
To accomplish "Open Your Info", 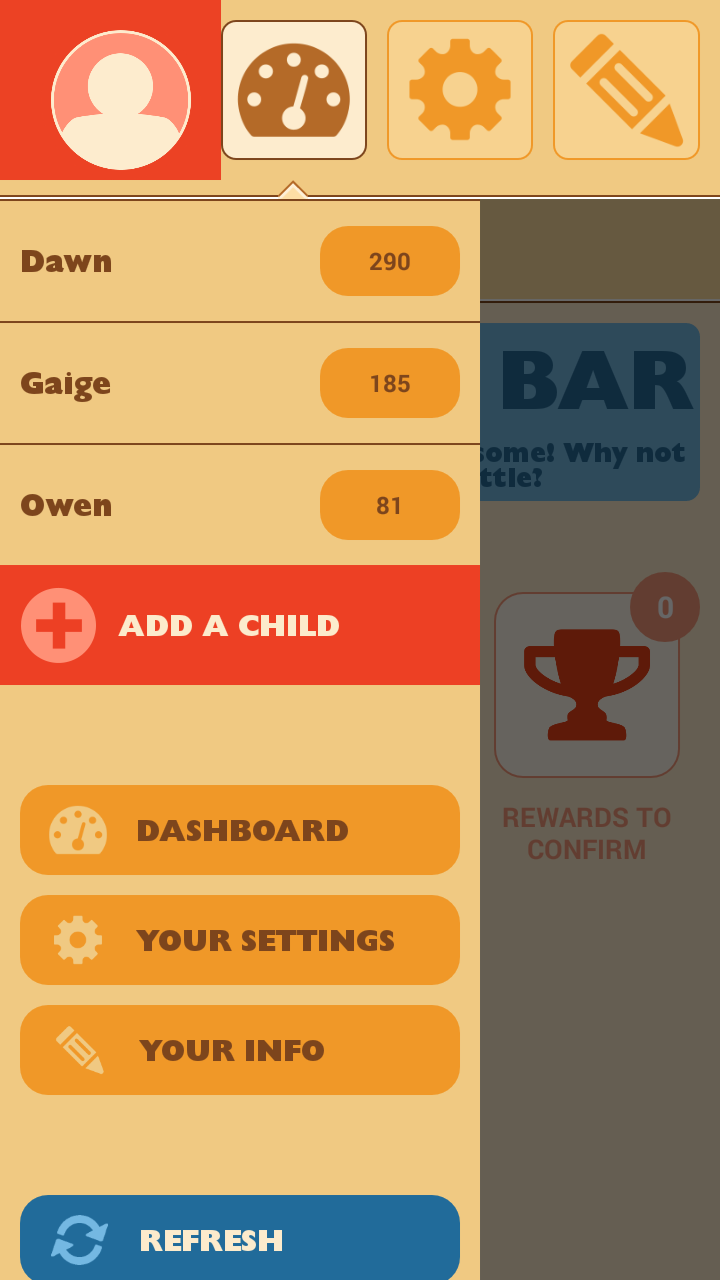I will pos(240,1050).
